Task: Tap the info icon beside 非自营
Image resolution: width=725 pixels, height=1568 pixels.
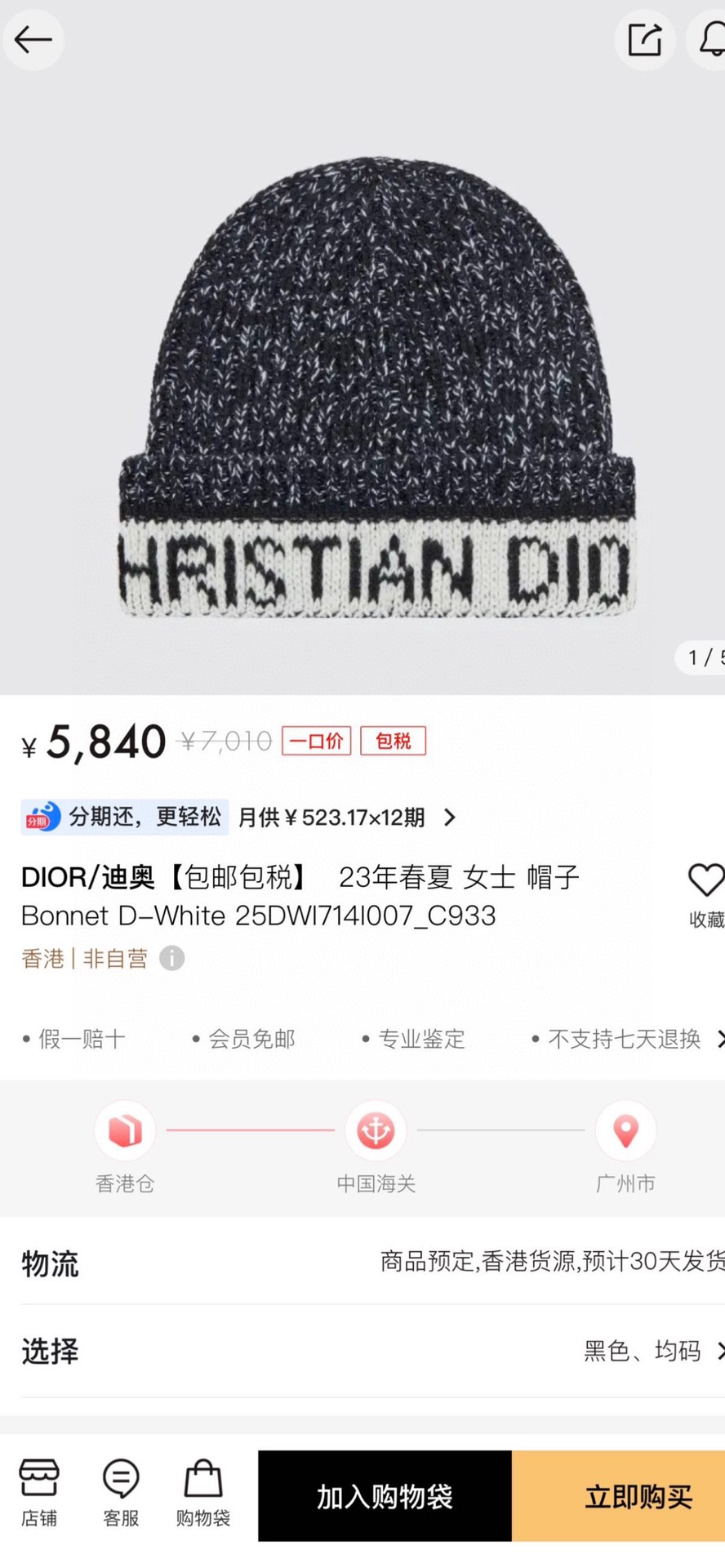Action: pyautogui.click(x=171, y=958)
